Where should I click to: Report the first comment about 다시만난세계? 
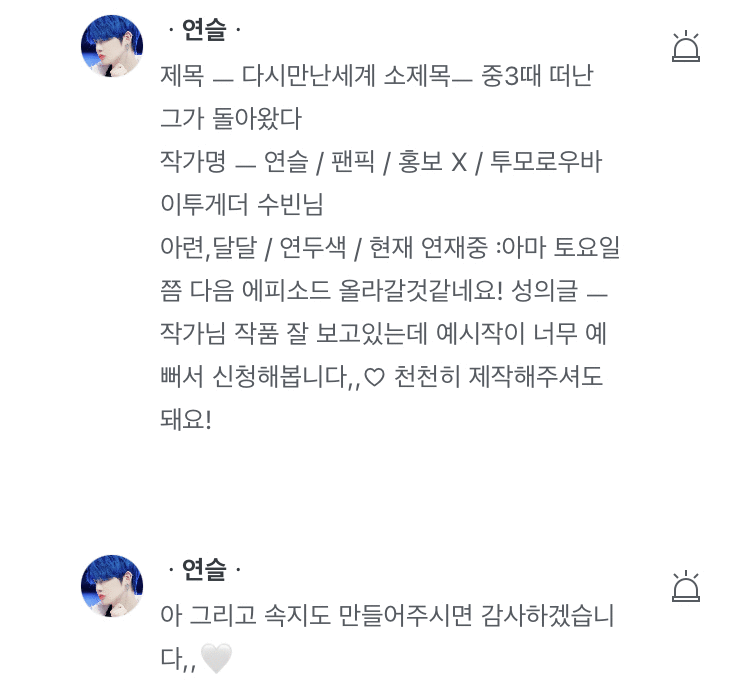[x=685, y=47]
